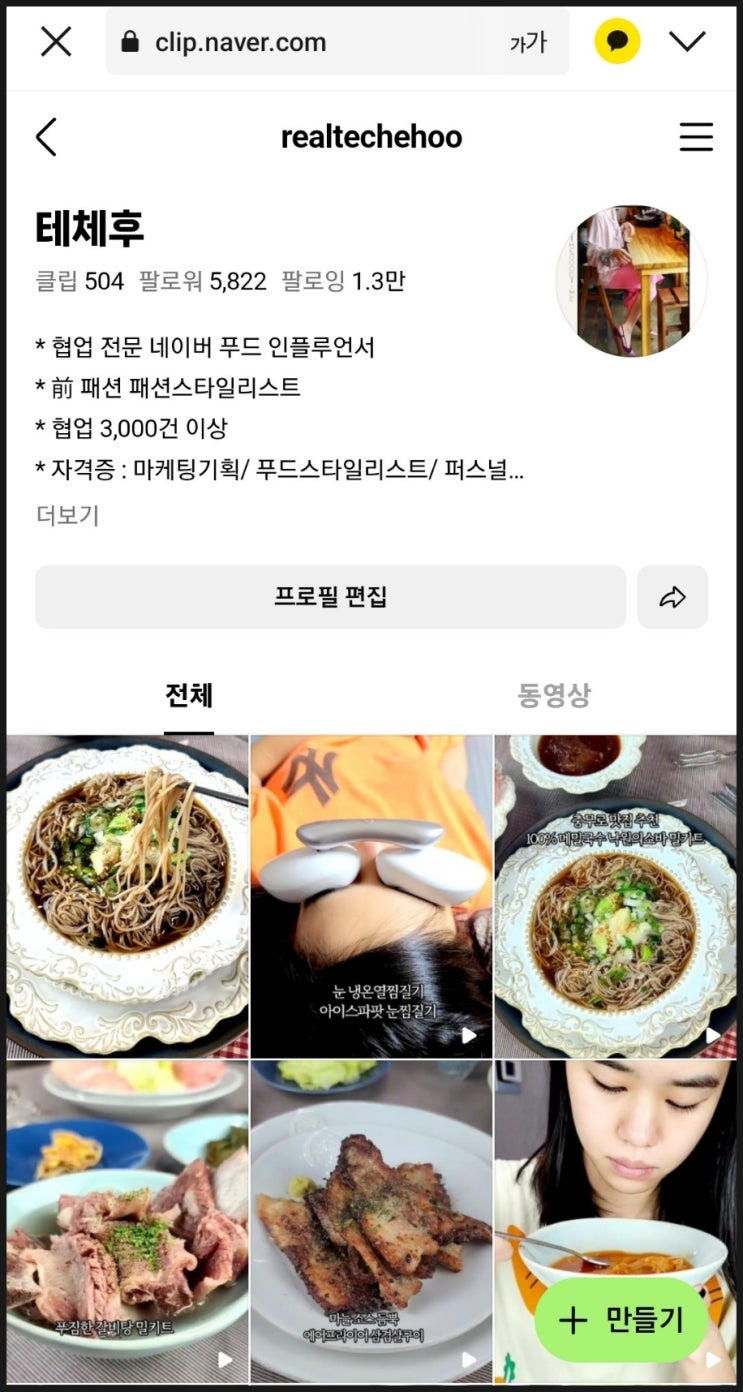Go back from realtechehoo profile

click(x=46, y=137)
